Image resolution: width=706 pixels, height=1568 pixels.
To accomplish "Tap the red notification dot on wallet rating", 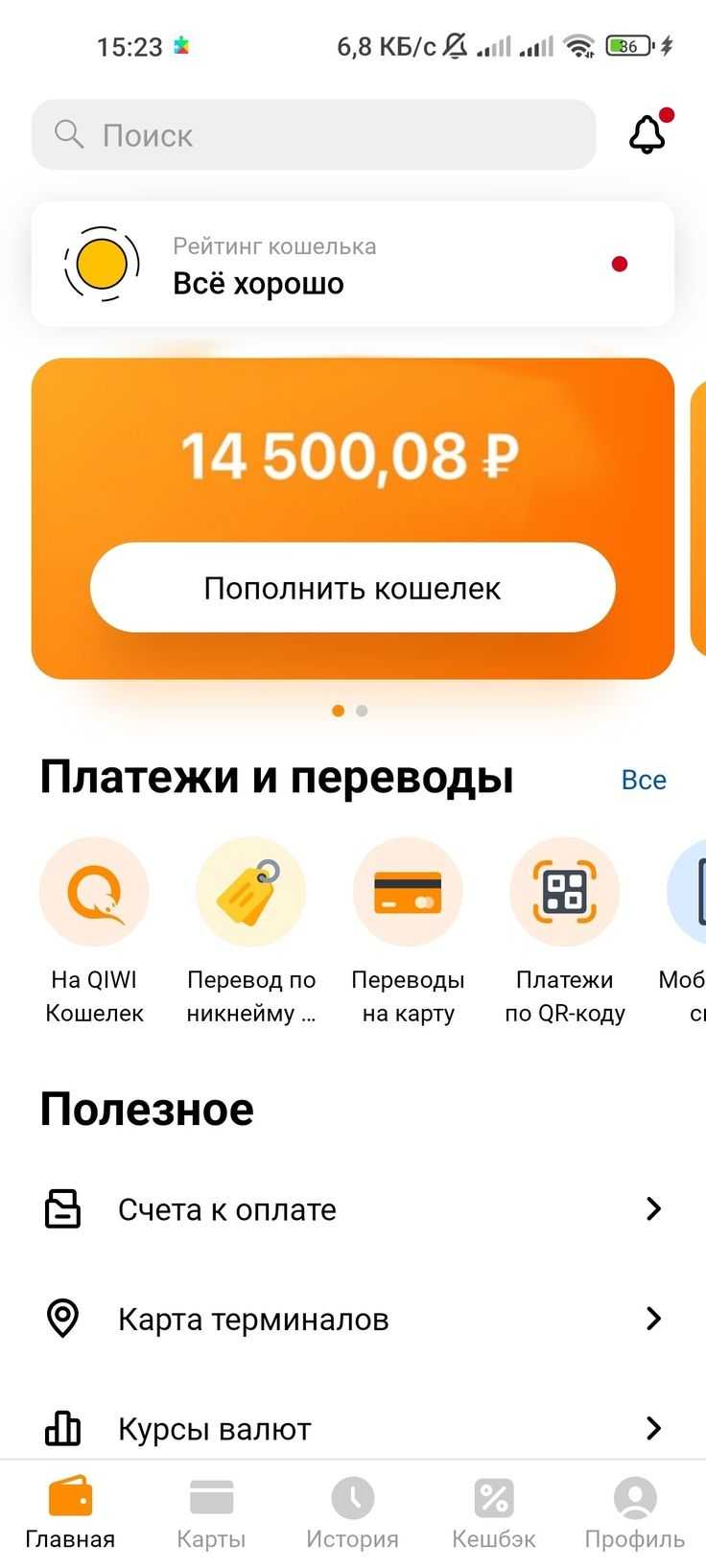I will tap(619, 264).
